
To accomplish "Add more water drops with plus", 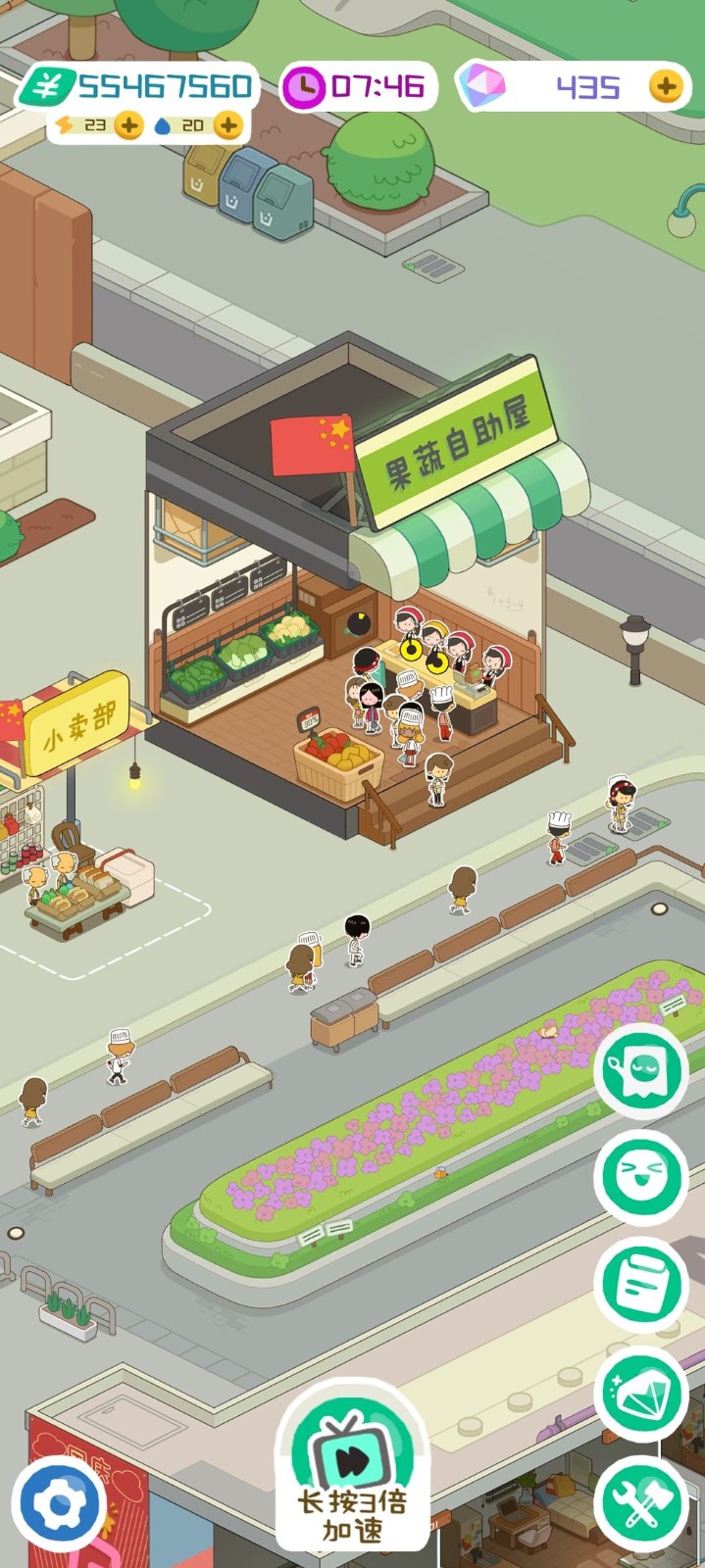I will tap(227, 124).
